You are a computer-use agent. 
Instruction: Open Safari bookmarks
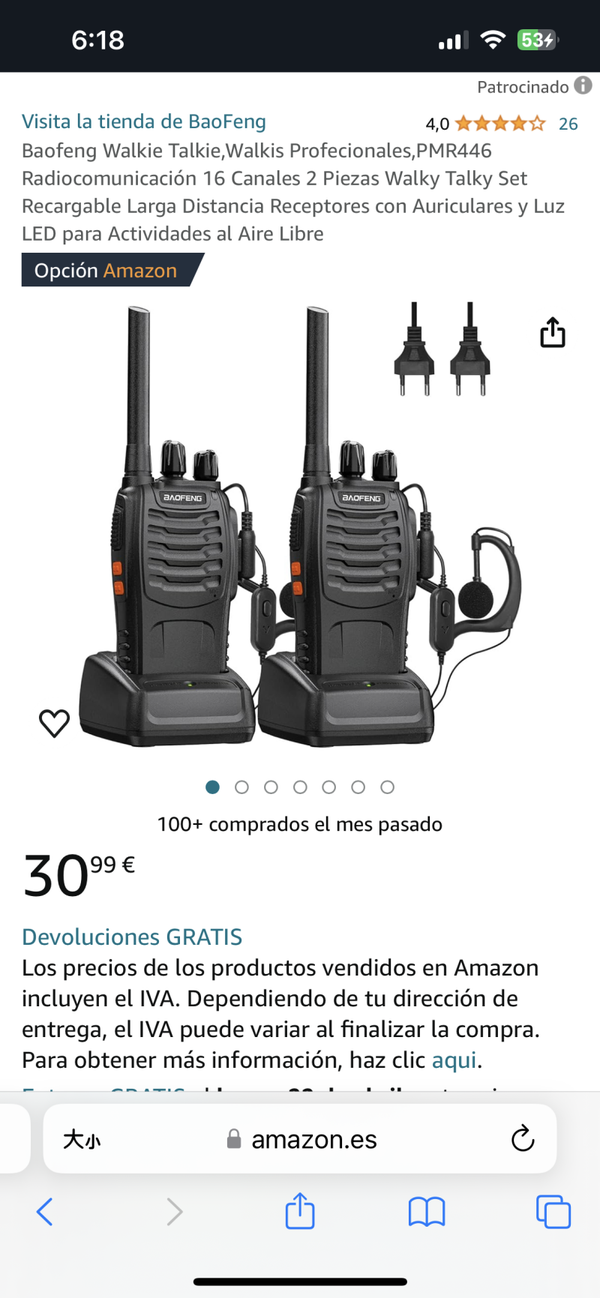pos(427,1212)
